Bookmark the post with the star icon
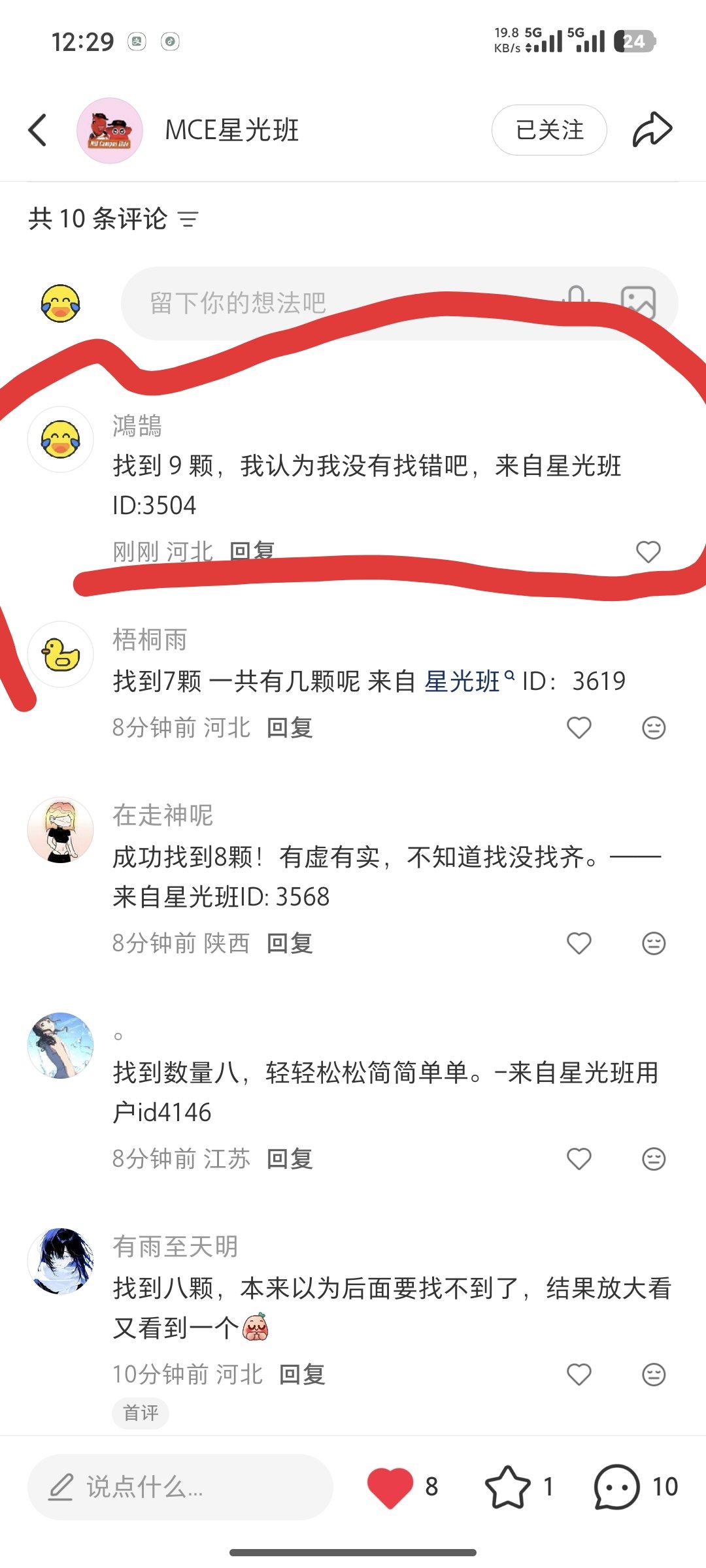This screenshot has width=706, height=1568. coord(508,1487)
